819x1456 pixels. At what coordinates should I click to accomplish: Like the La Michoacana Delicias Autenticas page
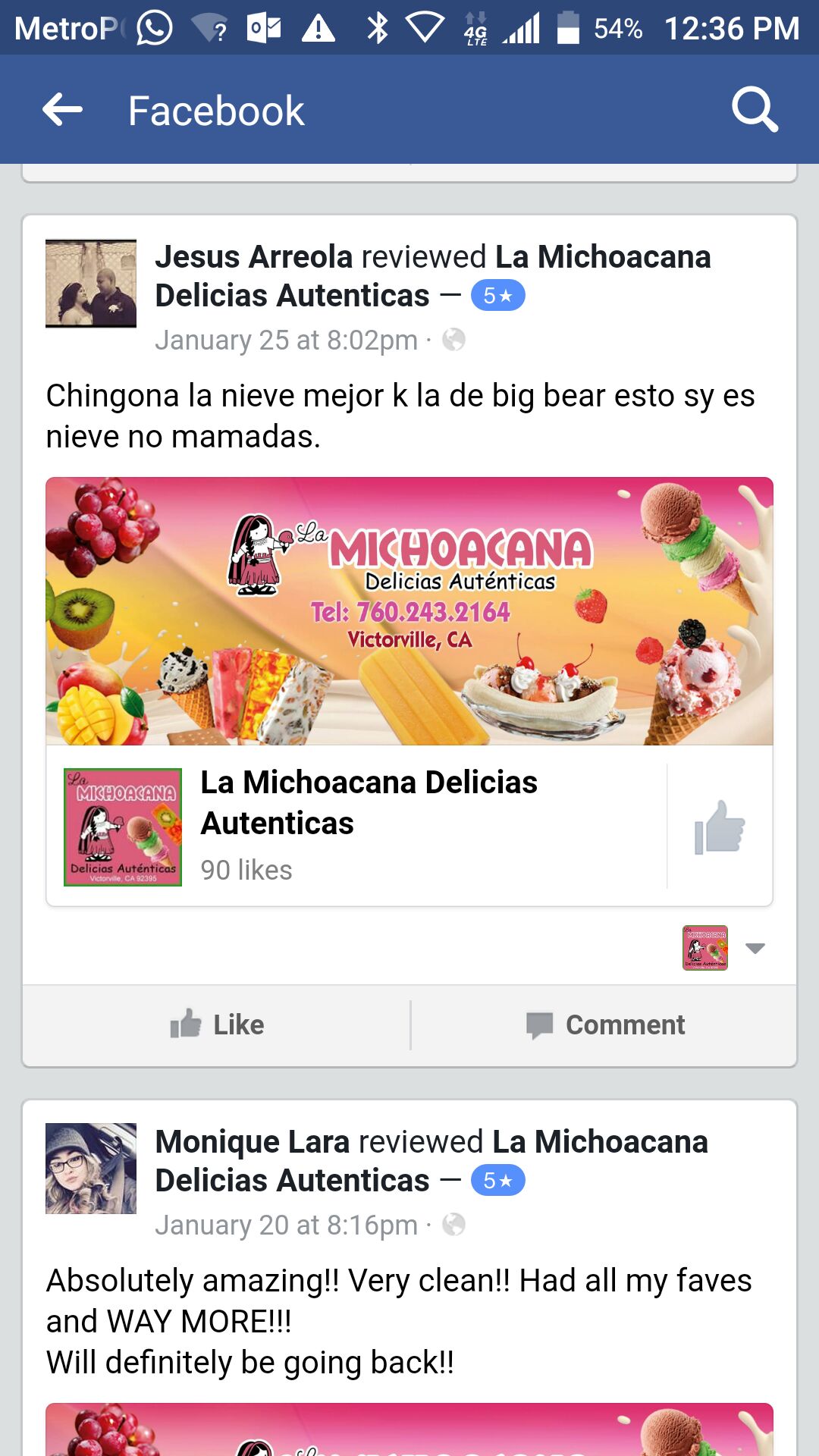tap(719, 827)
